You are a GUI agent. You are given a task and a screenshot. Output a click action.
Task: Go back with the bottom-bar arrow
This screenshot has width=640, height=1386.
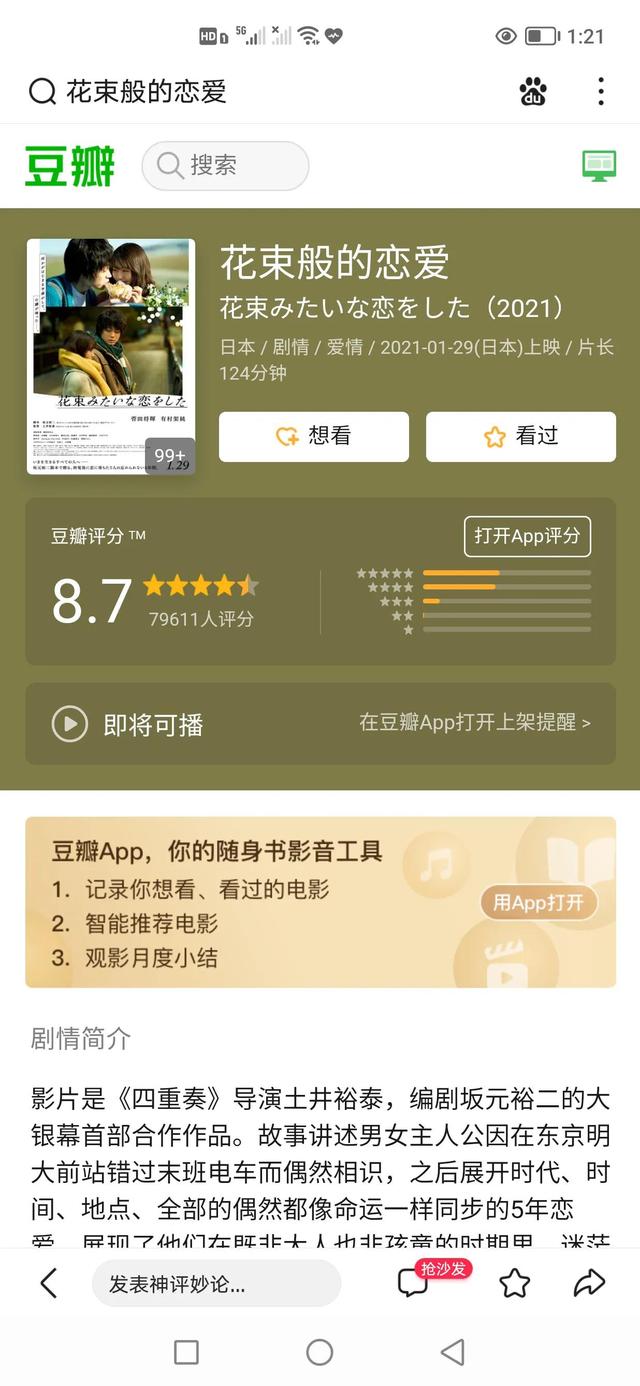coord(48,1283)
